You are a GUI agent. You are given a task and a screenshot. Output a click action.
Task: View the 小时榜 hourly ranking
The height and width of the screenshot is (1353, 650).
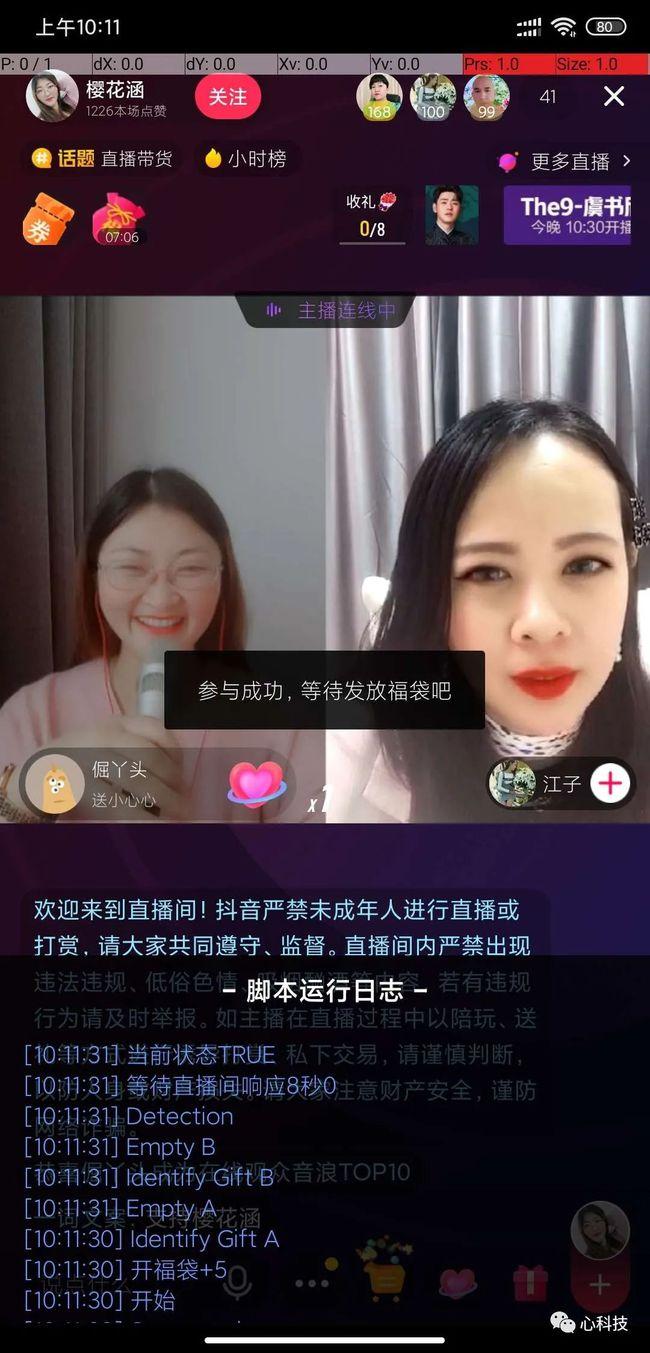(x=245, y=159)
